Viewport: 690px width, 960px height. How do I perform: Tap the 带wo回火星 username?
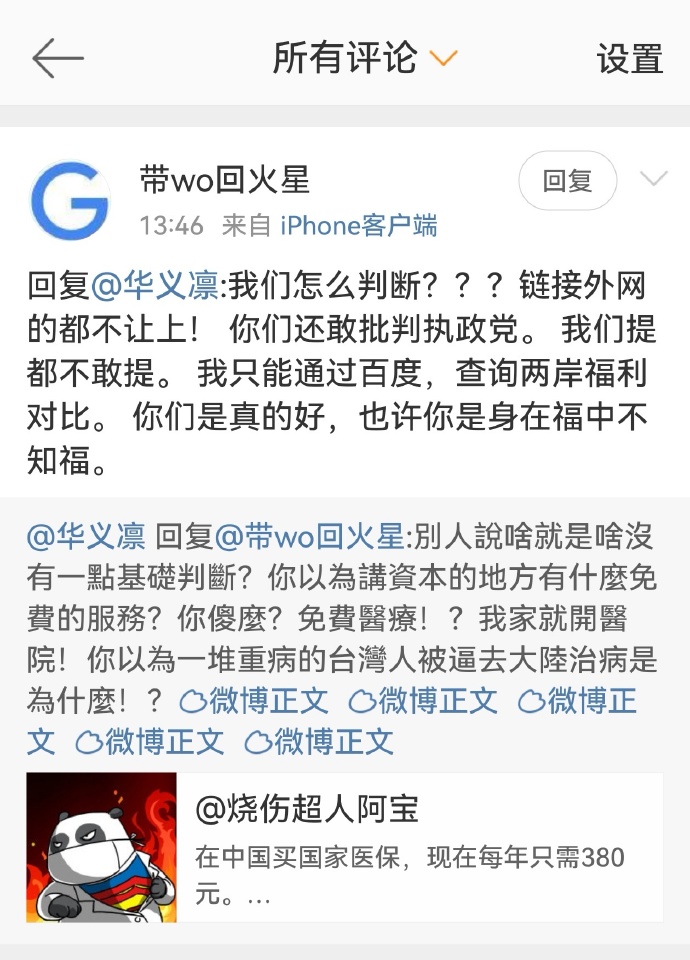225,179
